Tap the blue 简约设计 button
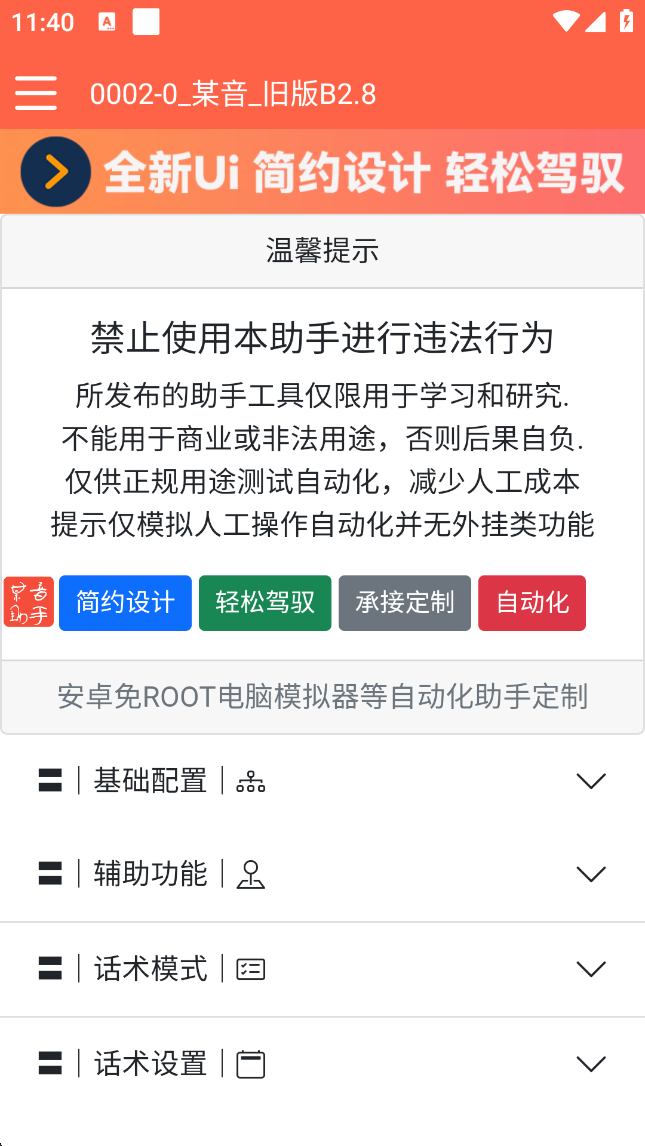 (125, 603)
